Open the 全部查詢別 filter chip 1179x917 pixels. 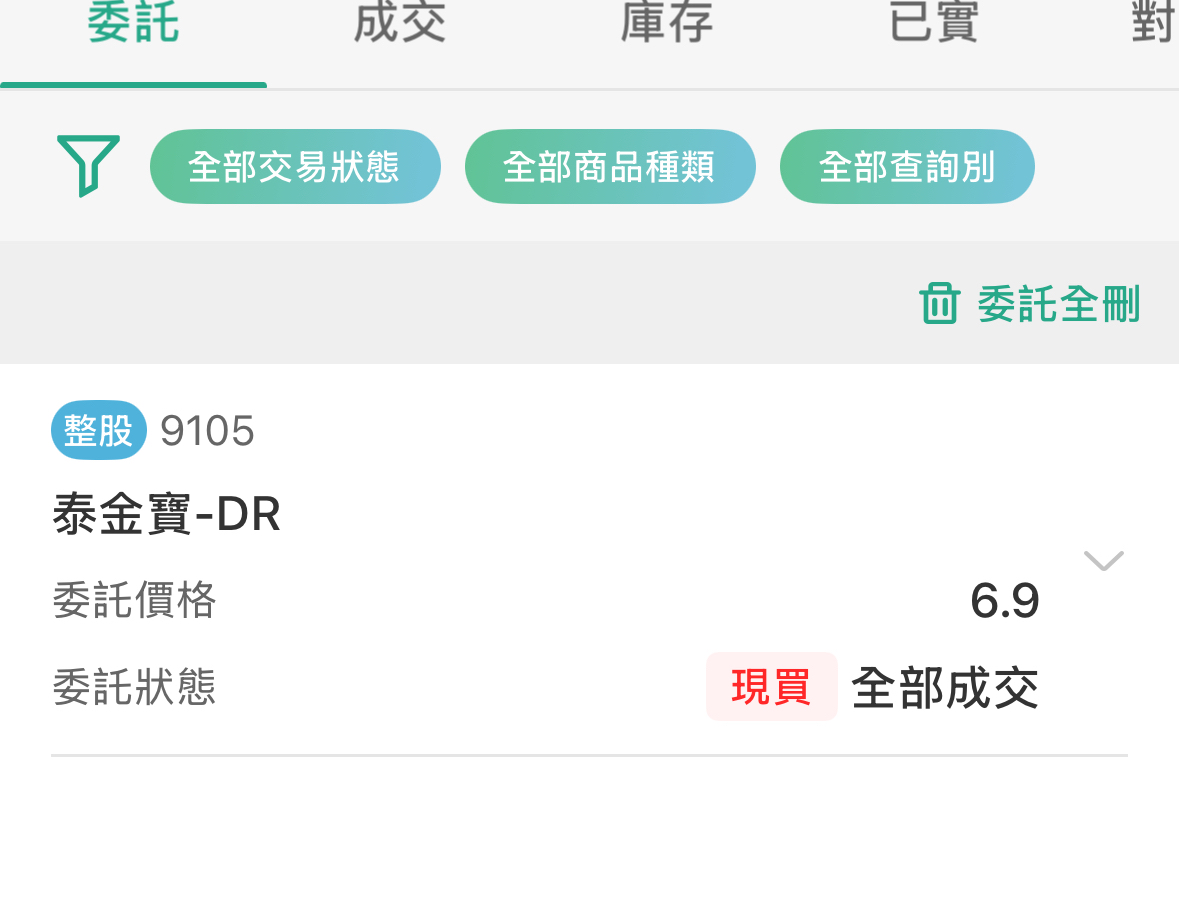coord(907,166)
